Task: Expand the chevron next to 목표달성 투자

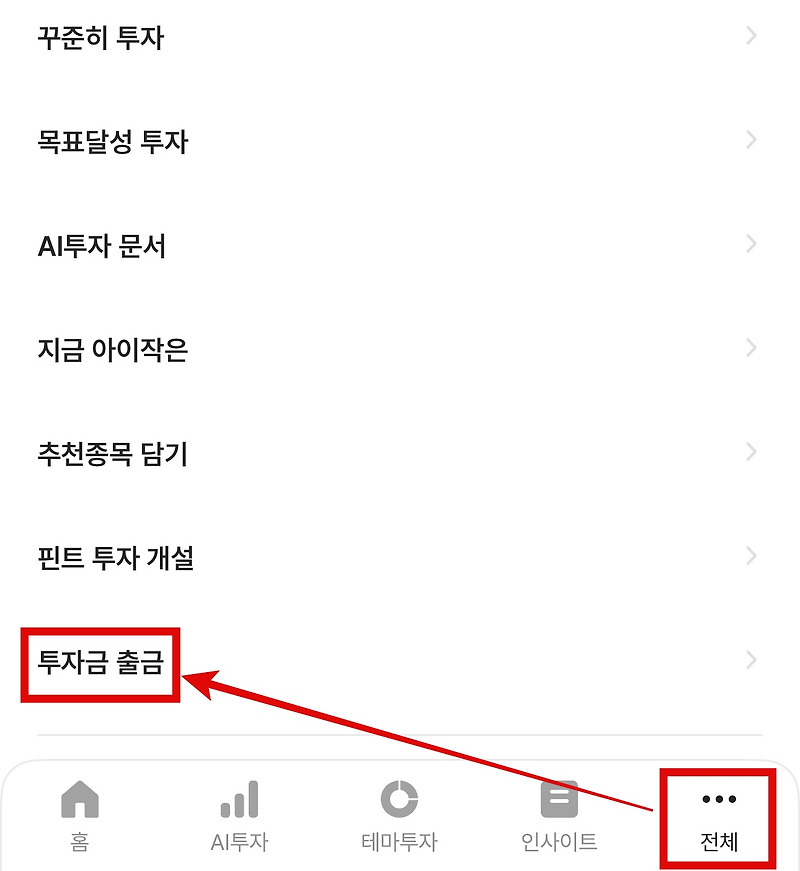Action: coord(752,139)
